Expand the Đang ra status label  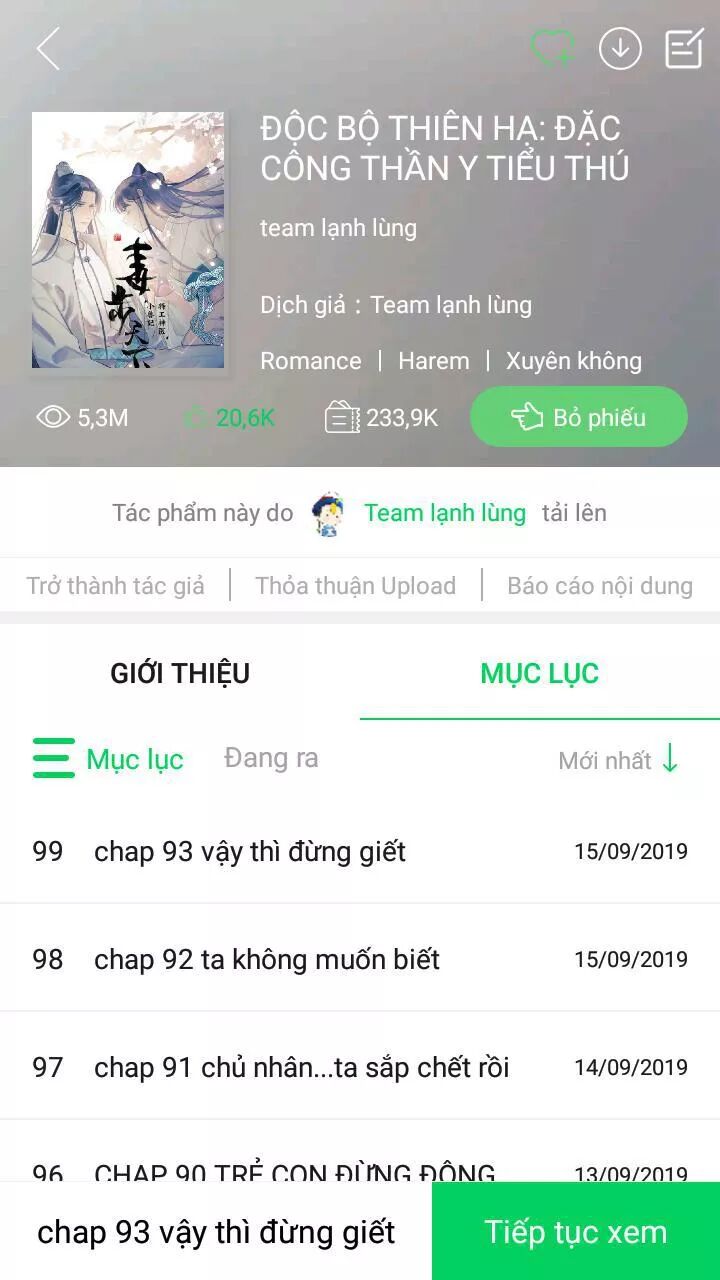coord(271,759)
